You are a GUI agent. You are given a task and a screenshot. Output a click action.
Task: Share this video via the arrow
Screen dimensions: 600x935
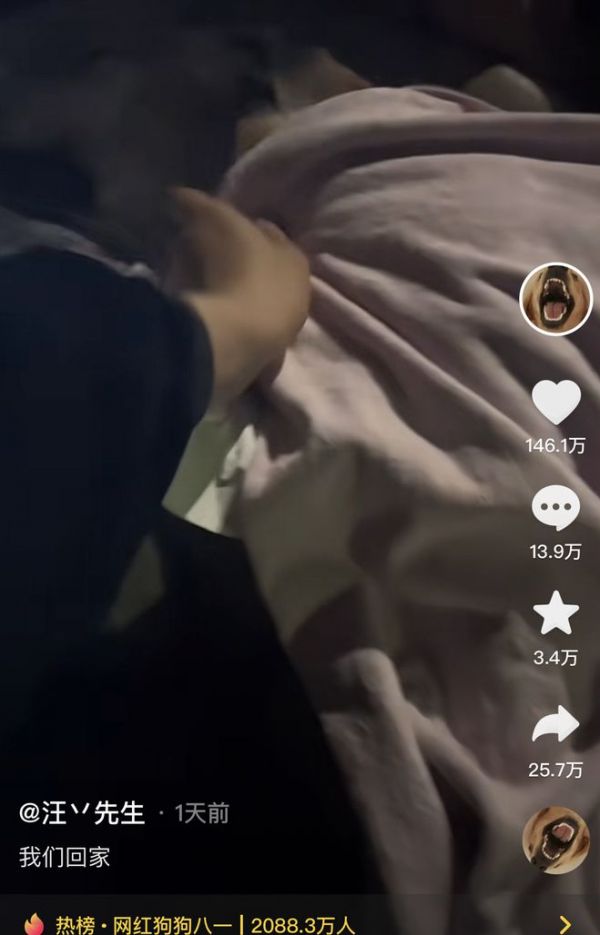(x=556, y=723)
